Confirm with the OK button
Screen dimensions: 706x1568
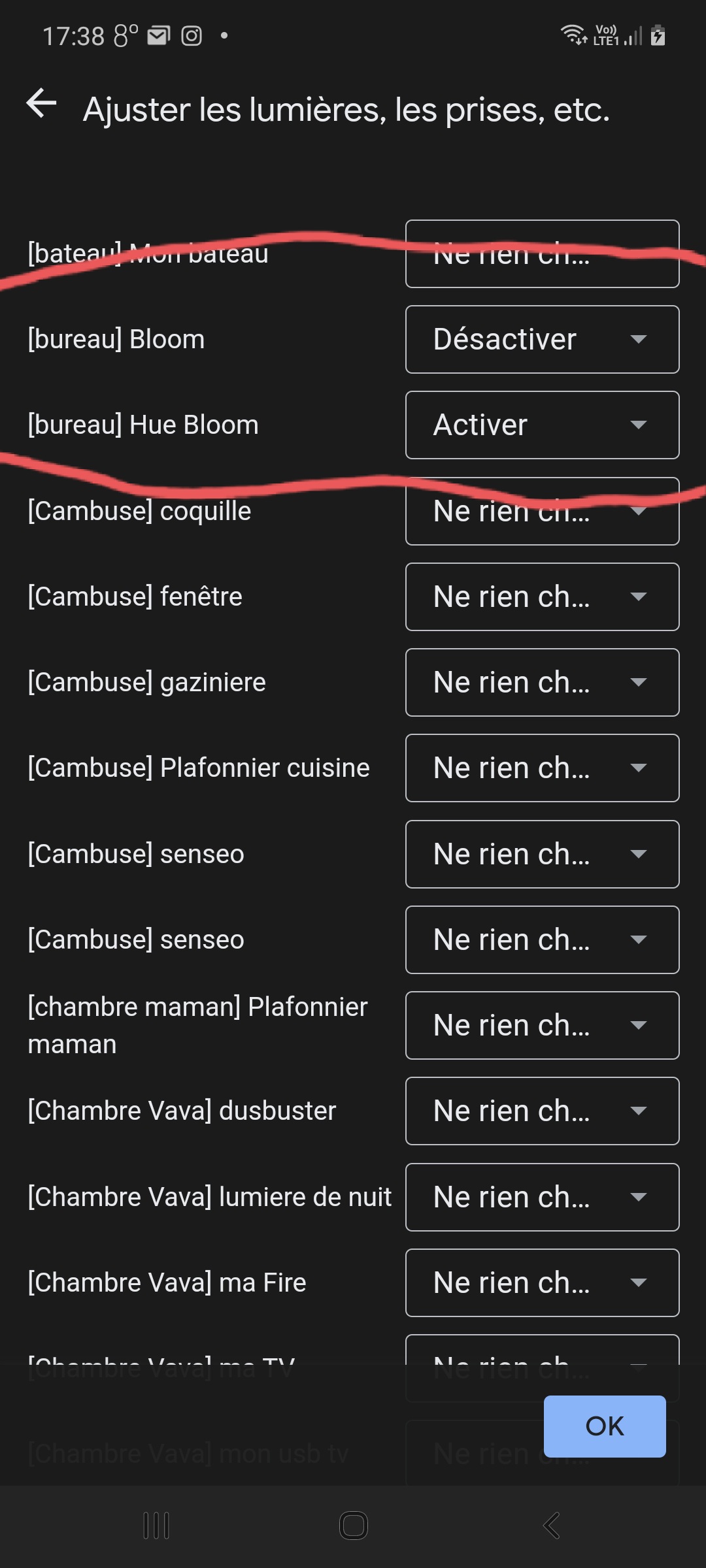pos(605,1426)
